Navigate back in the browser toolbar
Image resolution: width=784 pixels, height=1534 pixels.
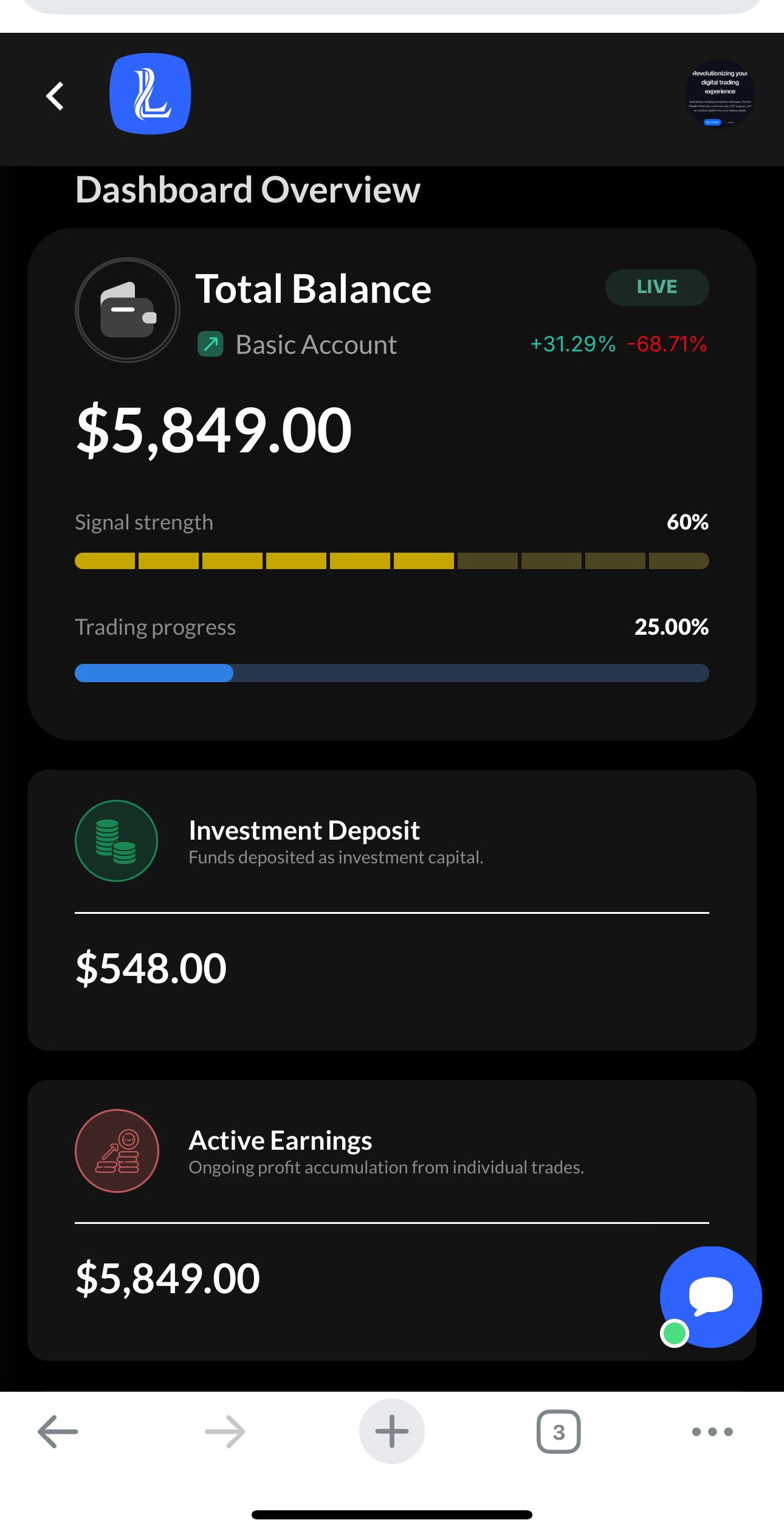58,1431
